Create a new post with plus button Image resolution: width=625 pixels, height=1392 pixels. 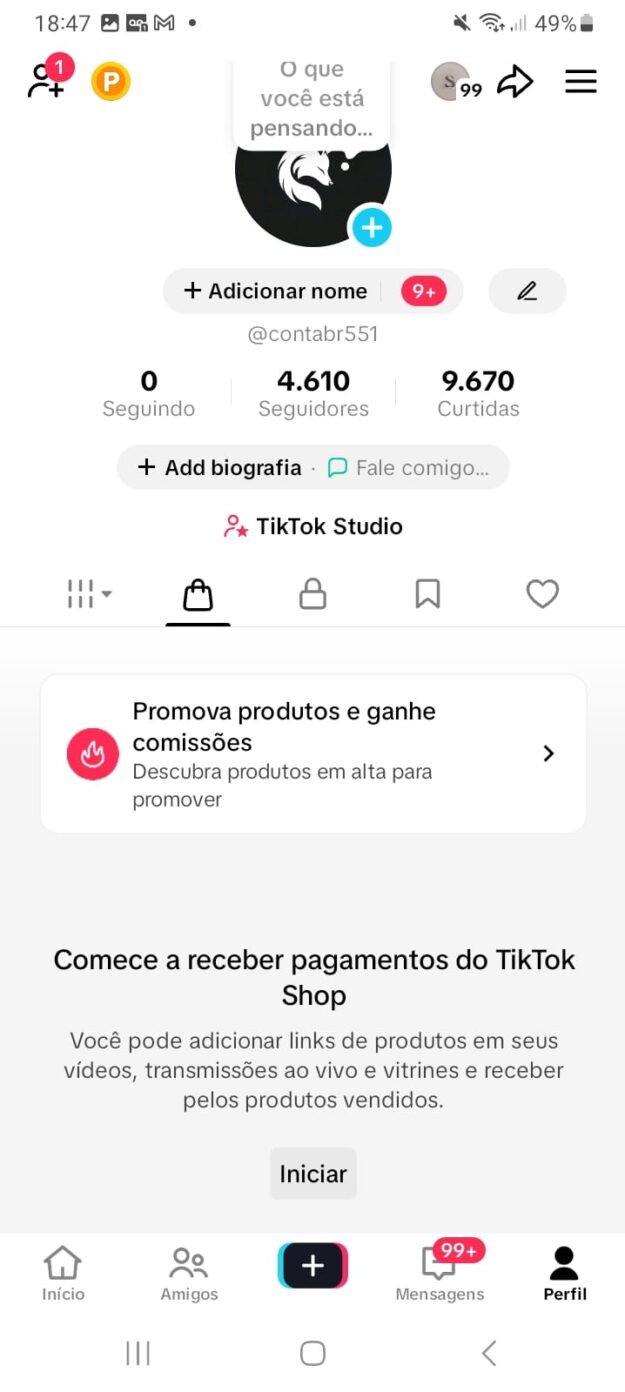click(313, 1266)
